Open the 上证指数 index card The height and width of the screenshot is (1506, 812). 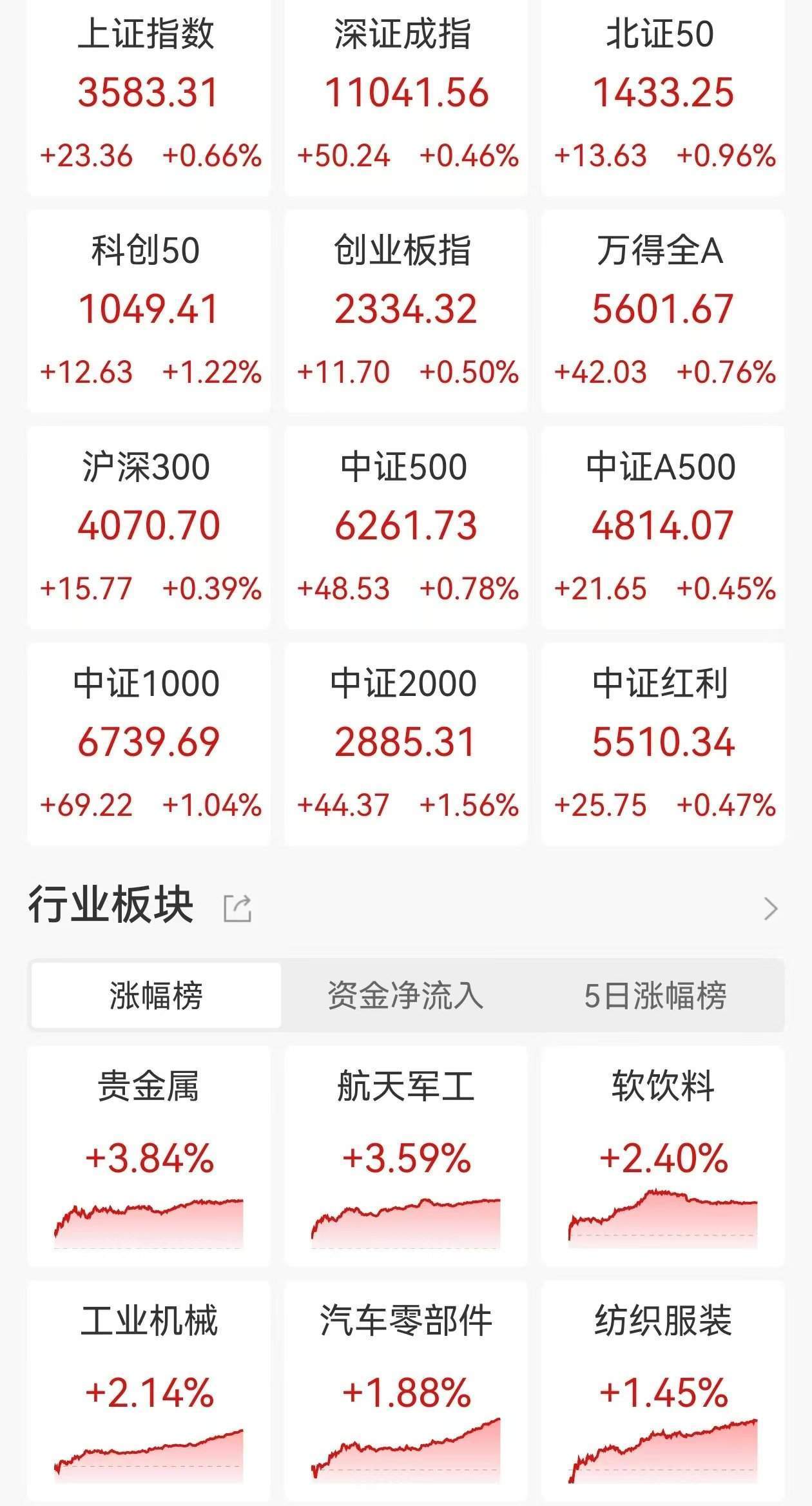149,97
